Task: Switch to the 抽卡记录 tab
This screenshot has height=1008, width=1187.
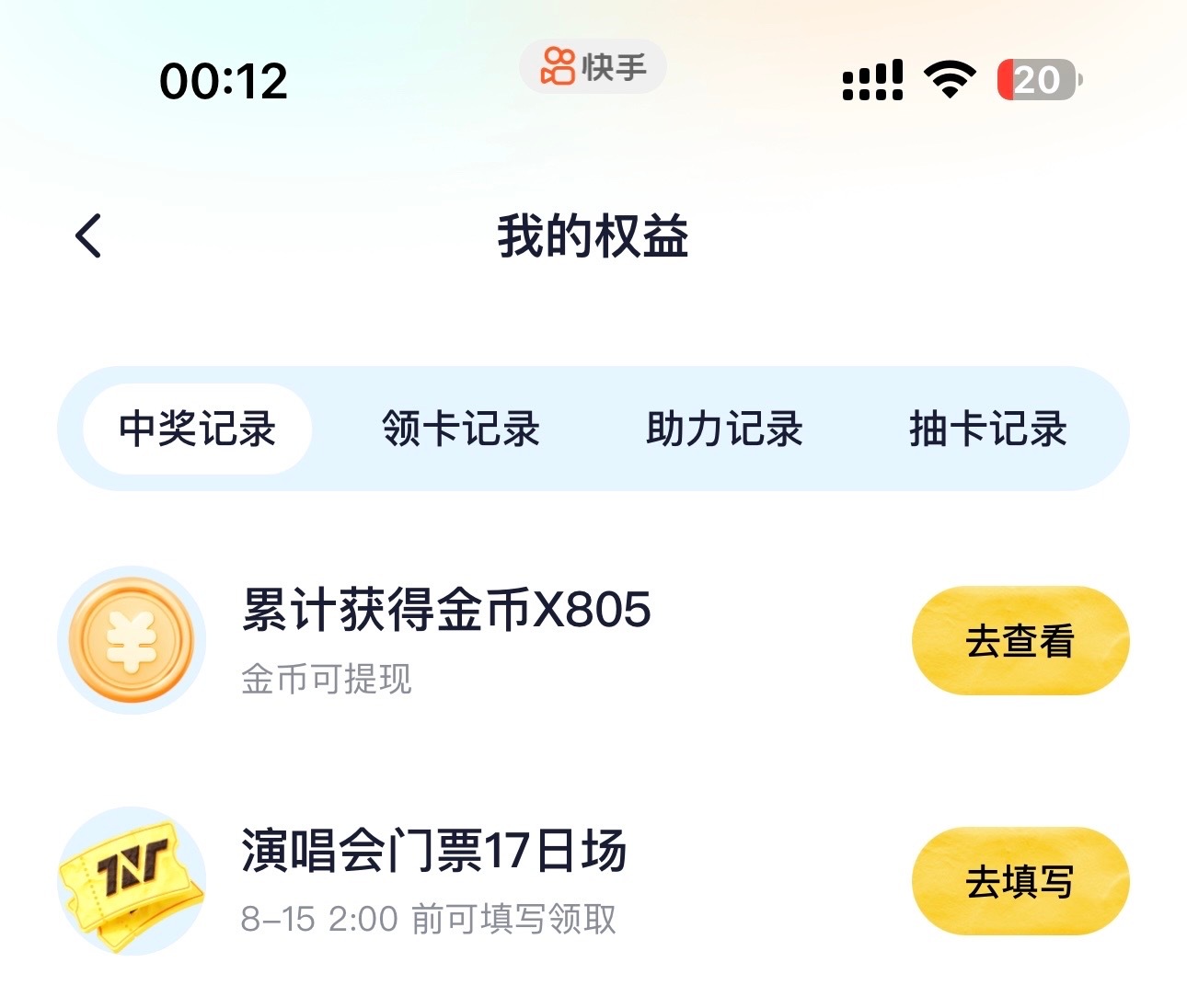Action: (987, 429)
